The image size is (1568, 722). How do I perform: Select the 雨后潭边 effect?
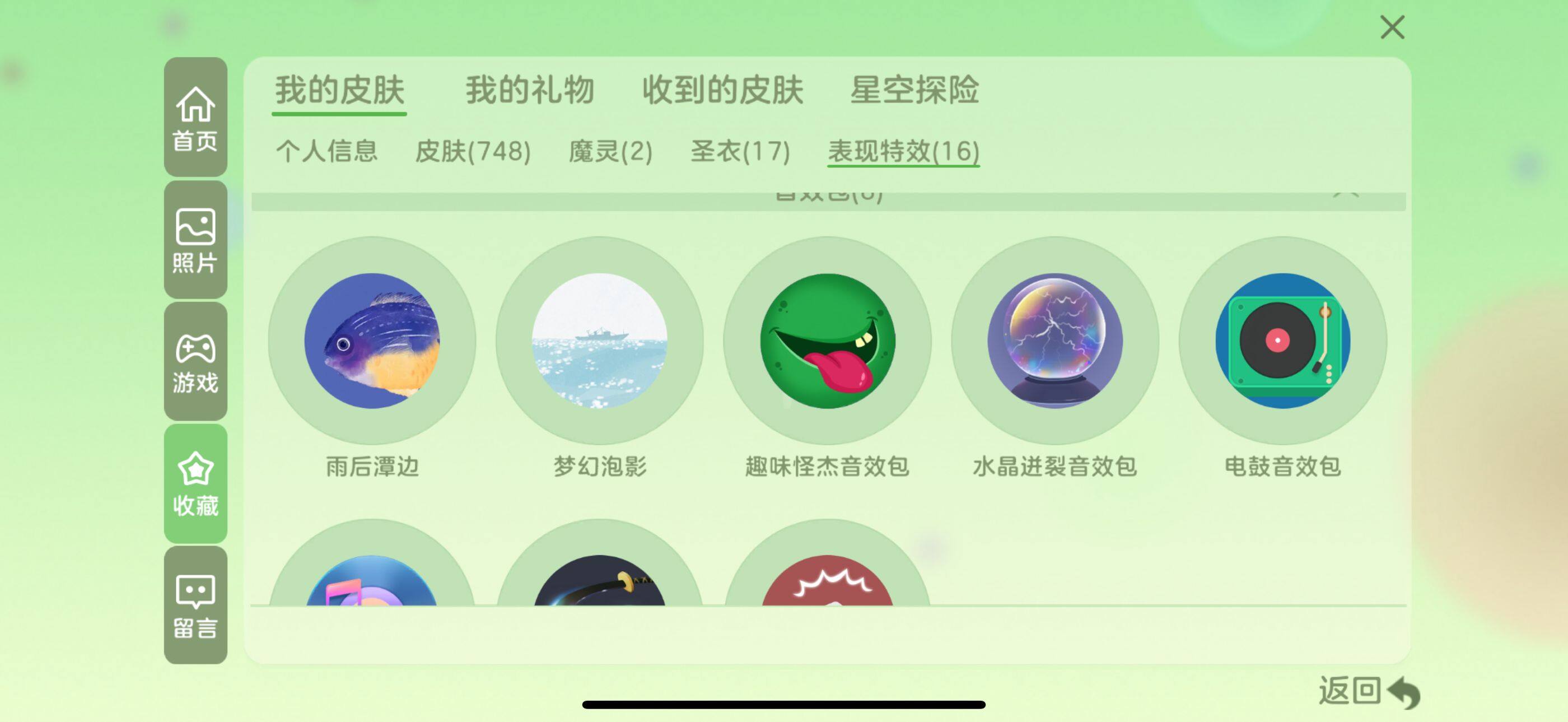[x=372, y=341]
